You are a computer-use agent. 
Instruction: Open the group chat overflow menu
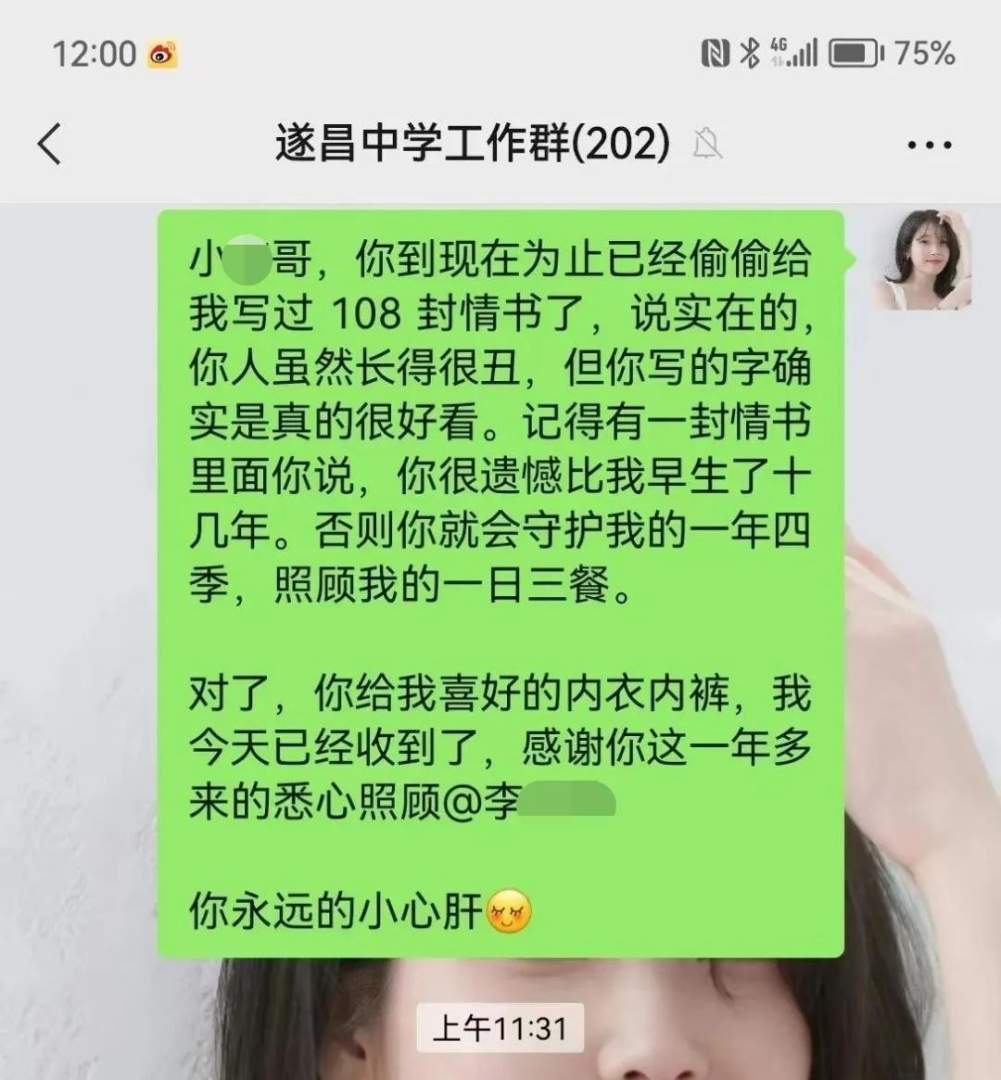click(x=929, y=146)
